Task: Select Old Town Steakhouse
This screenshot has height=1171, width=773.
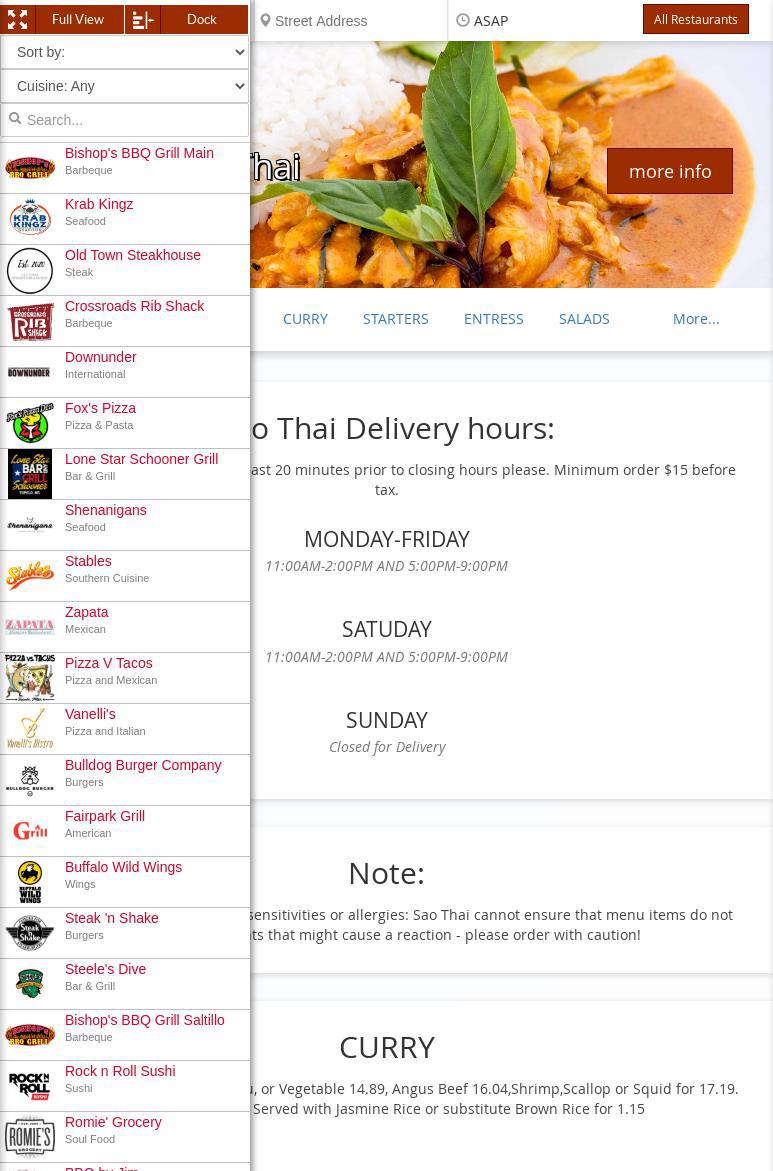Action: (132, 255)
